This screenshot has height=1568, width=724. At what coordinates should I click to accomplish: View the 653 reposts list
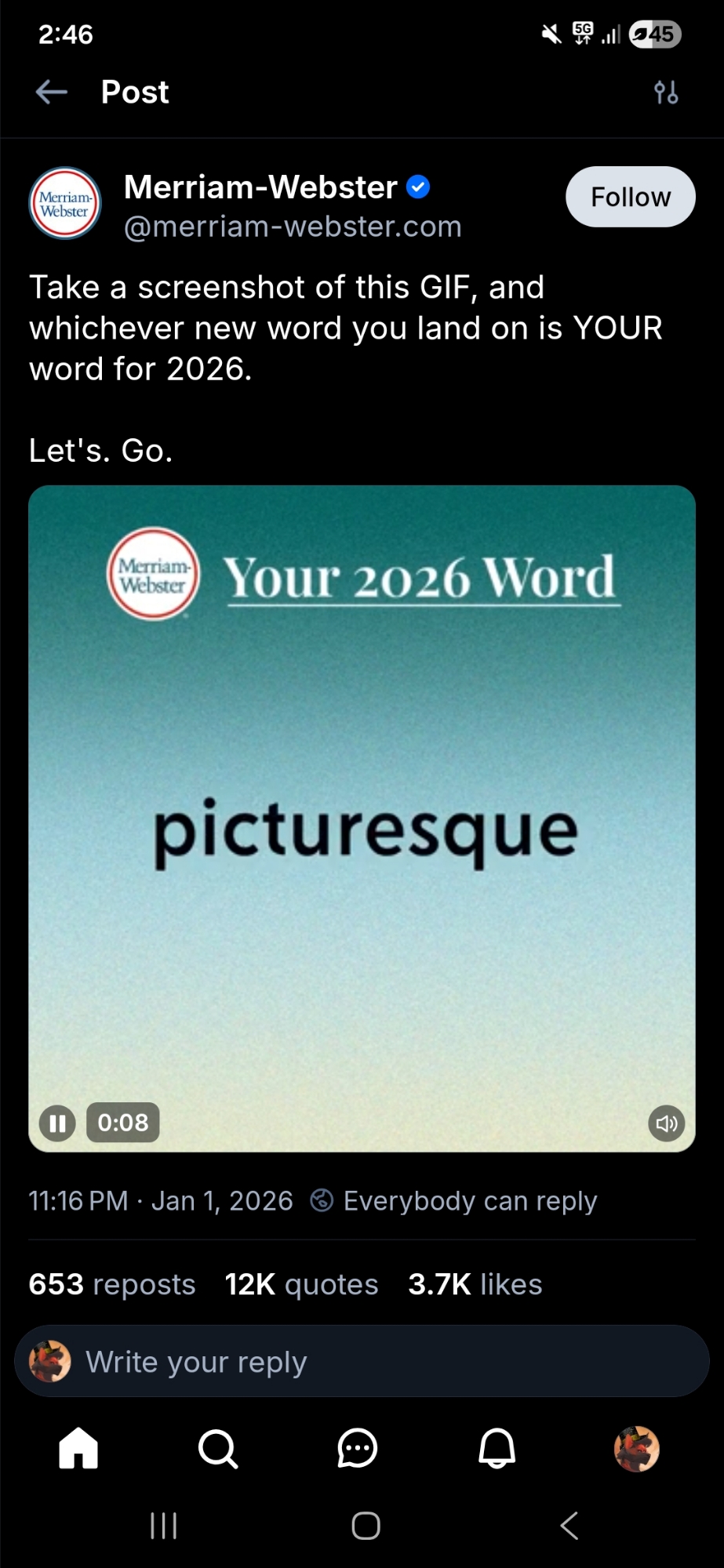coord(112,1284)
